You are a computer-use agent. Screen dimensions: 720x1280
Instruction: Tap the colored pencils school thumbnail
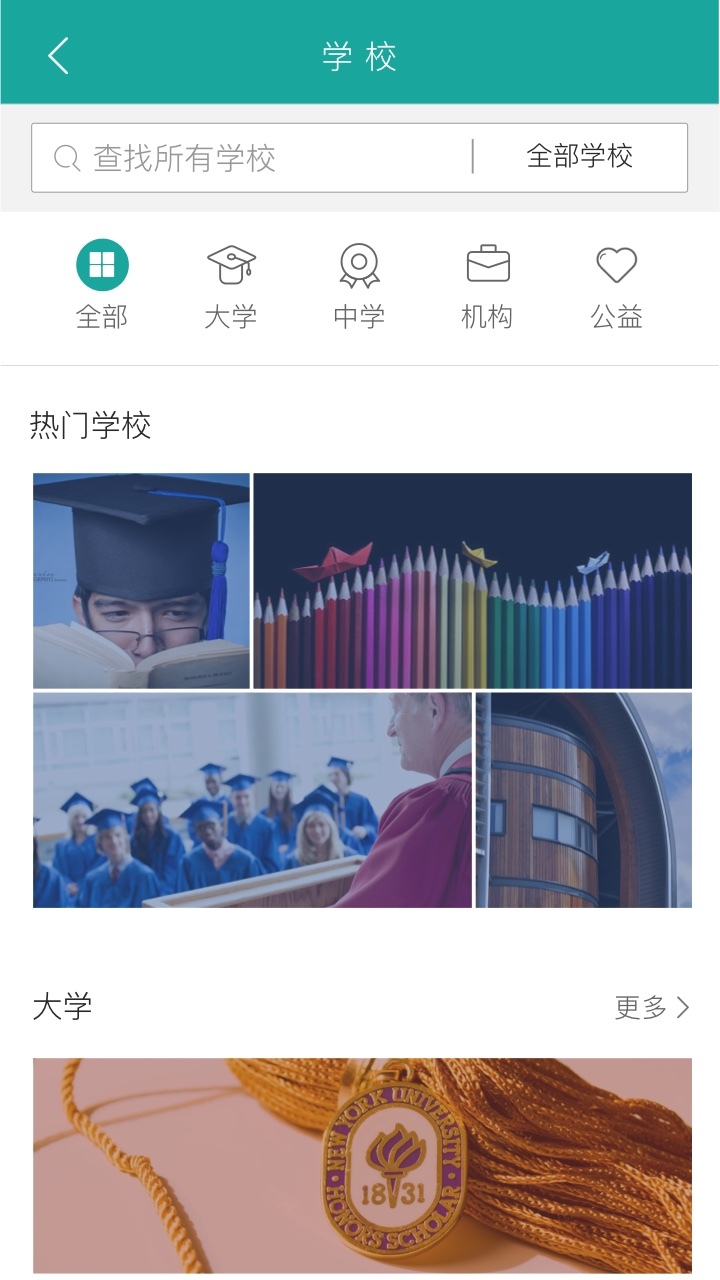pos(471,578)
